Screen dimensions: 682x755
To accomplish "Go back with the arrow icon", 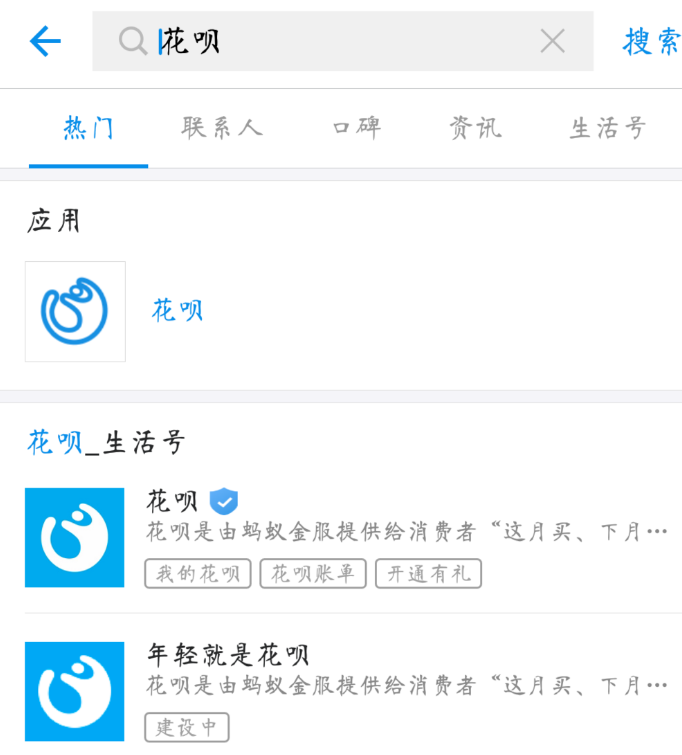I will pyautogui.click(x=45, y=41).
